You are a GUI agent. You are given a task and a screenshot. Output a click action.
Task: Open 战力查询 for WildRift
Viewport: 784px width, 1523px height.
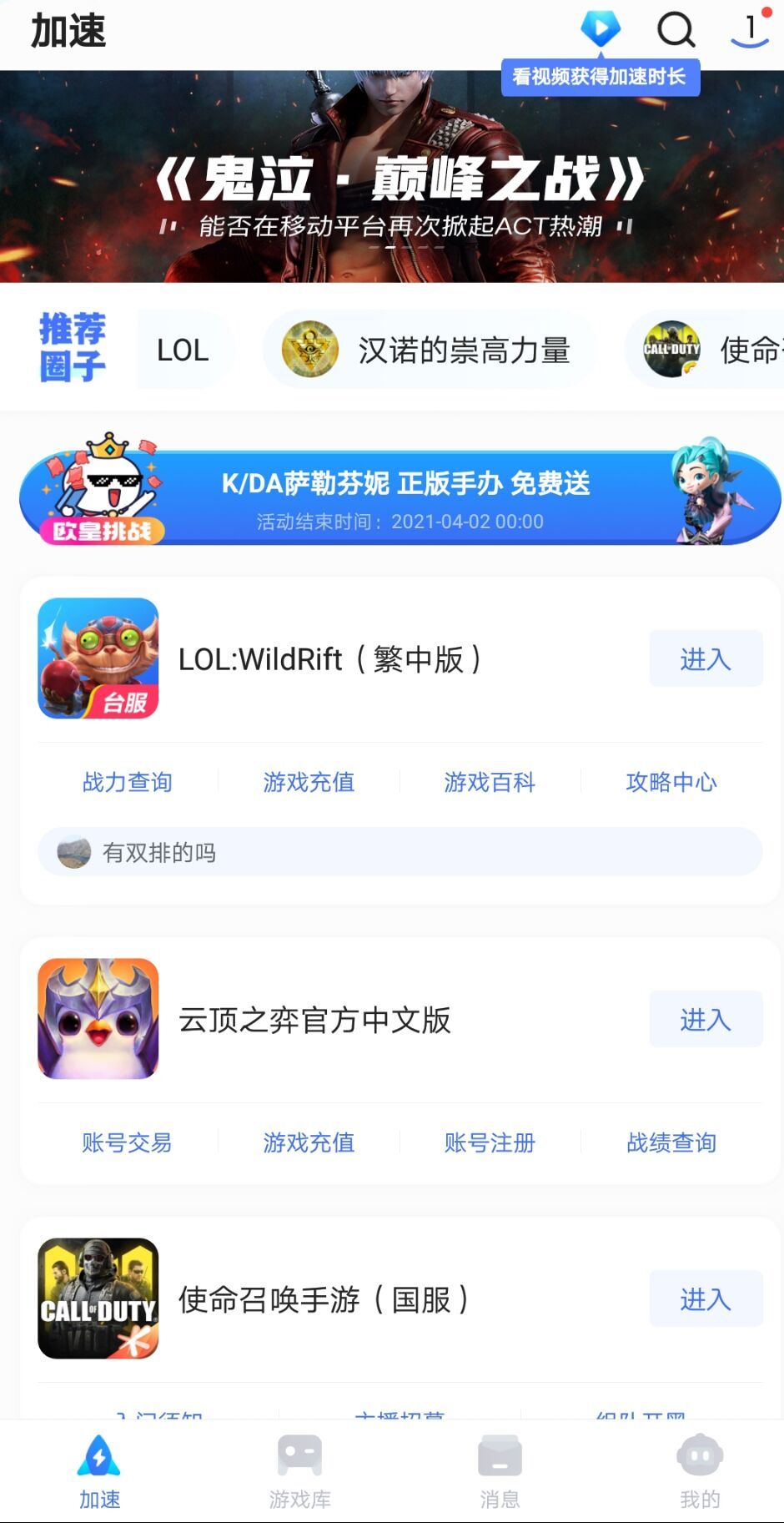coord(128,782)
